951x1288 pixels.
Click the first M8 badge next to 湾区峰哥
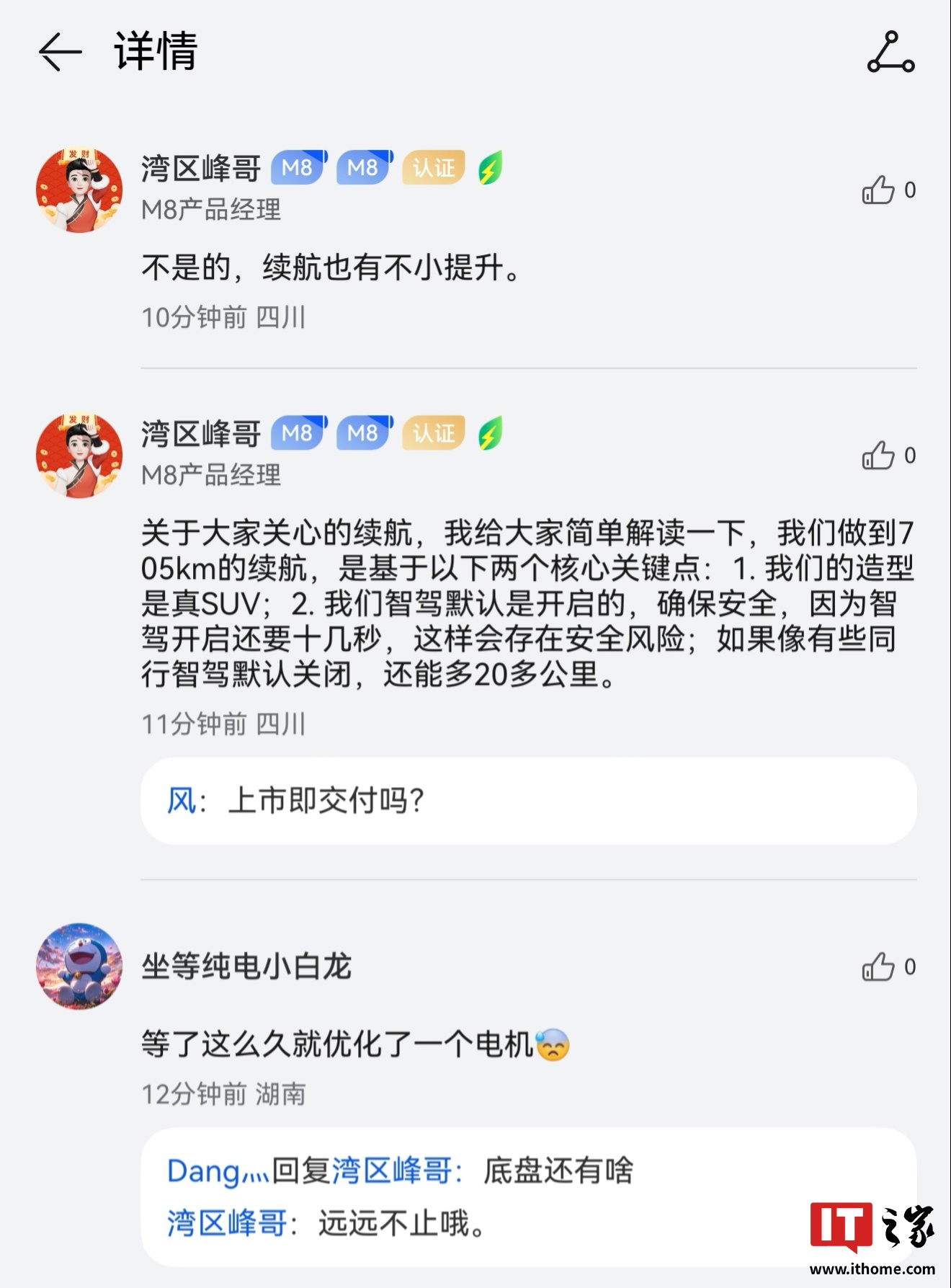(x=295, y=169)
